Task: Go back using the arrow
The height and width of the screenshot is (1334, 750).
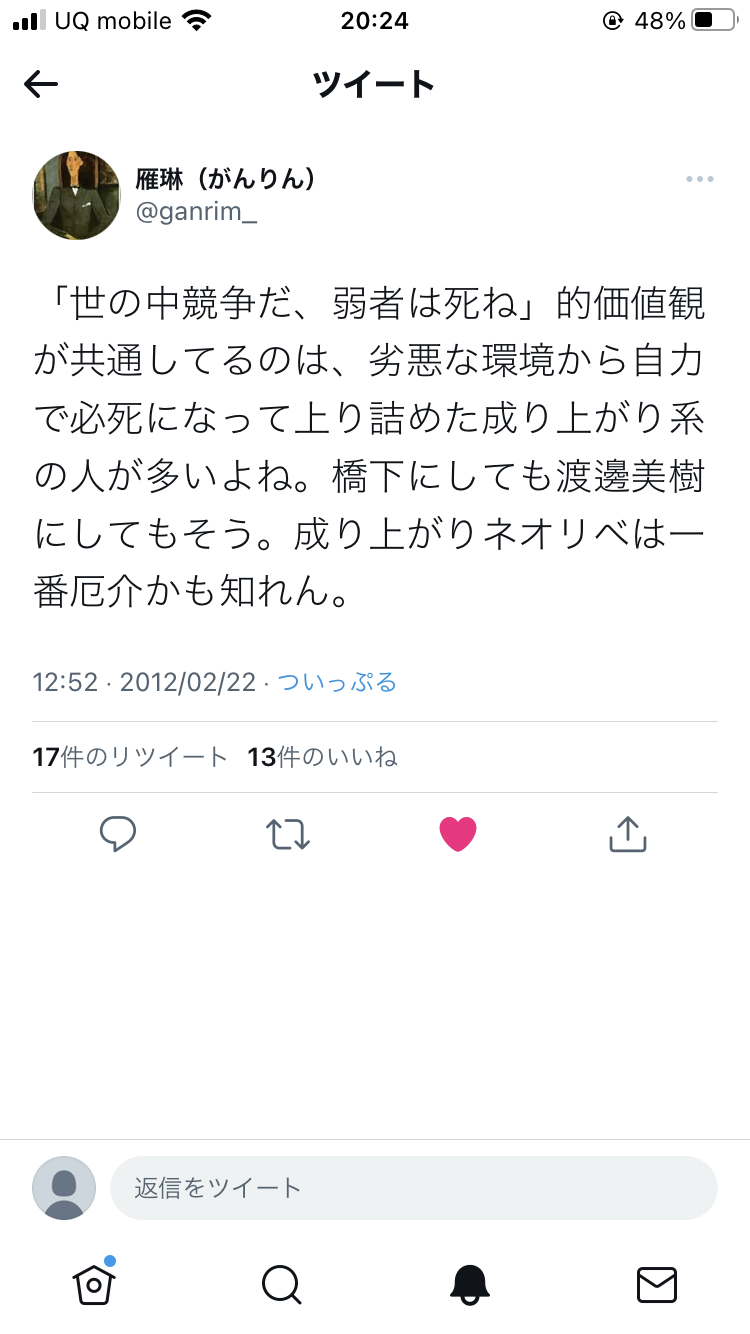Action: (41, 85)
